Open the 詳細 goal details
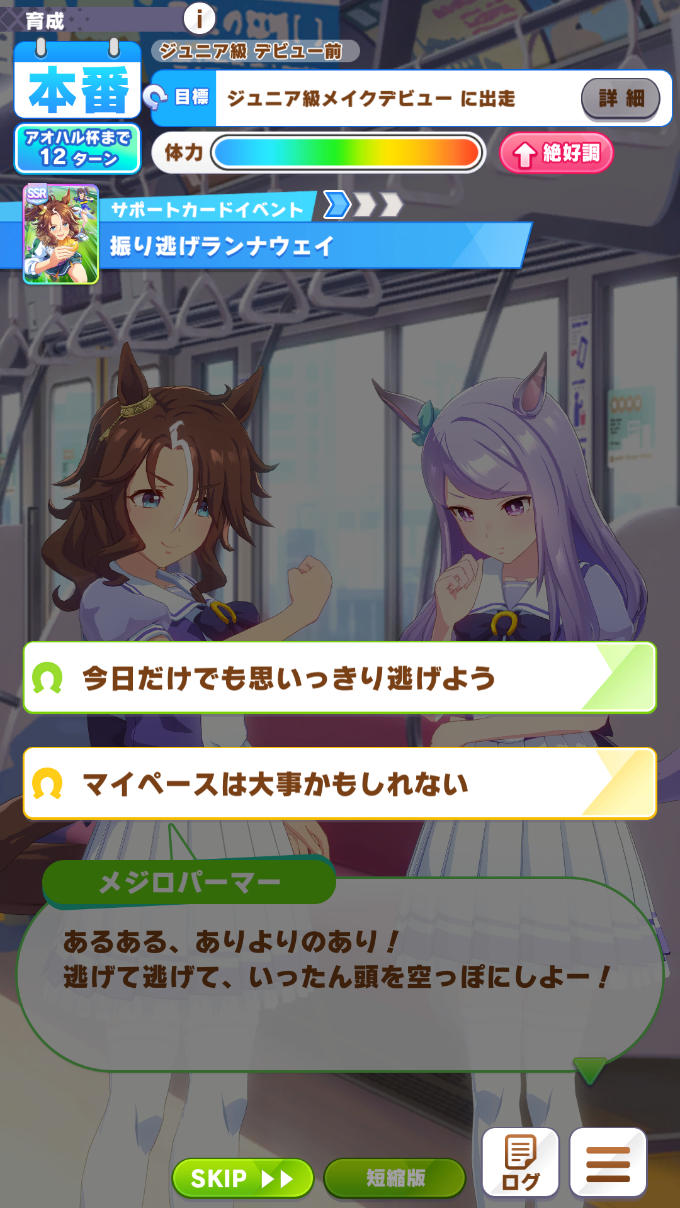The width and height of the screenshot is (680, 1208). (620, 99)
